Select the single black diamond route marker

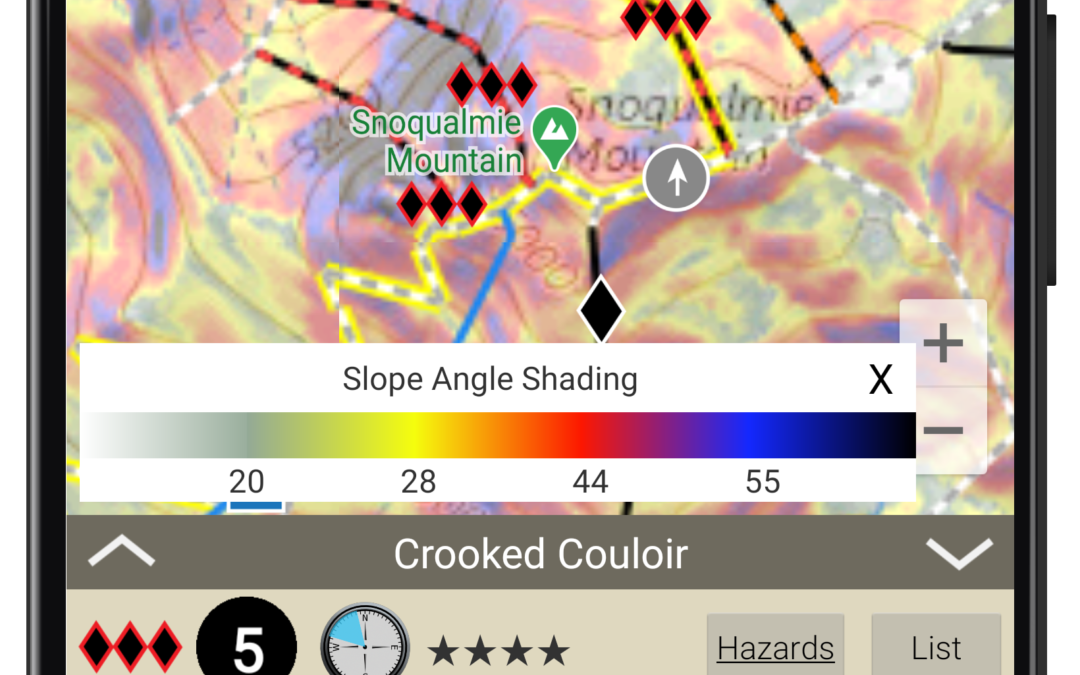coord(601,311)
